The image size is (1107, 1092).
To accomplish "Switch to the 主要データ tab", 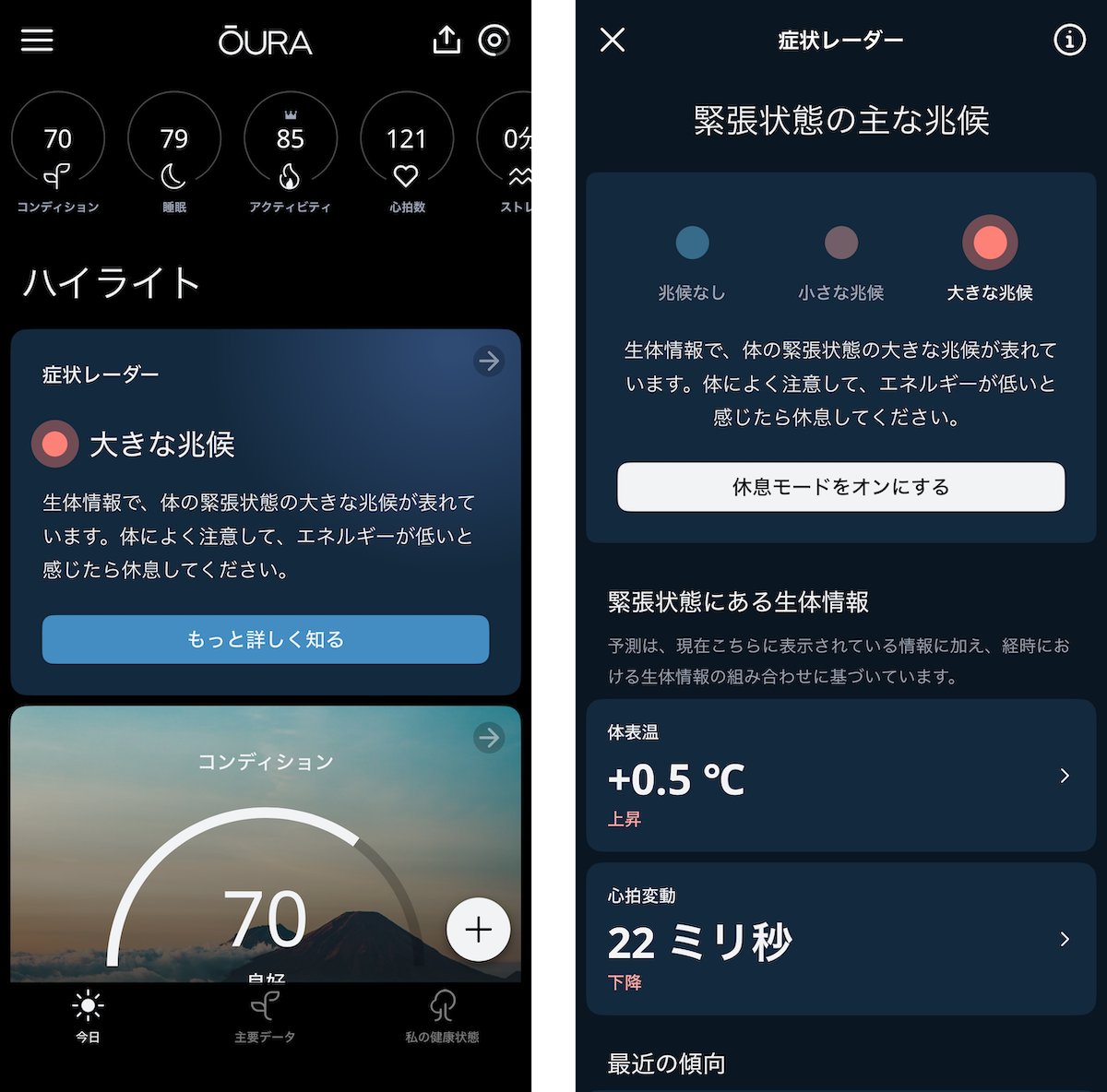I will (x=265, y=1016).
